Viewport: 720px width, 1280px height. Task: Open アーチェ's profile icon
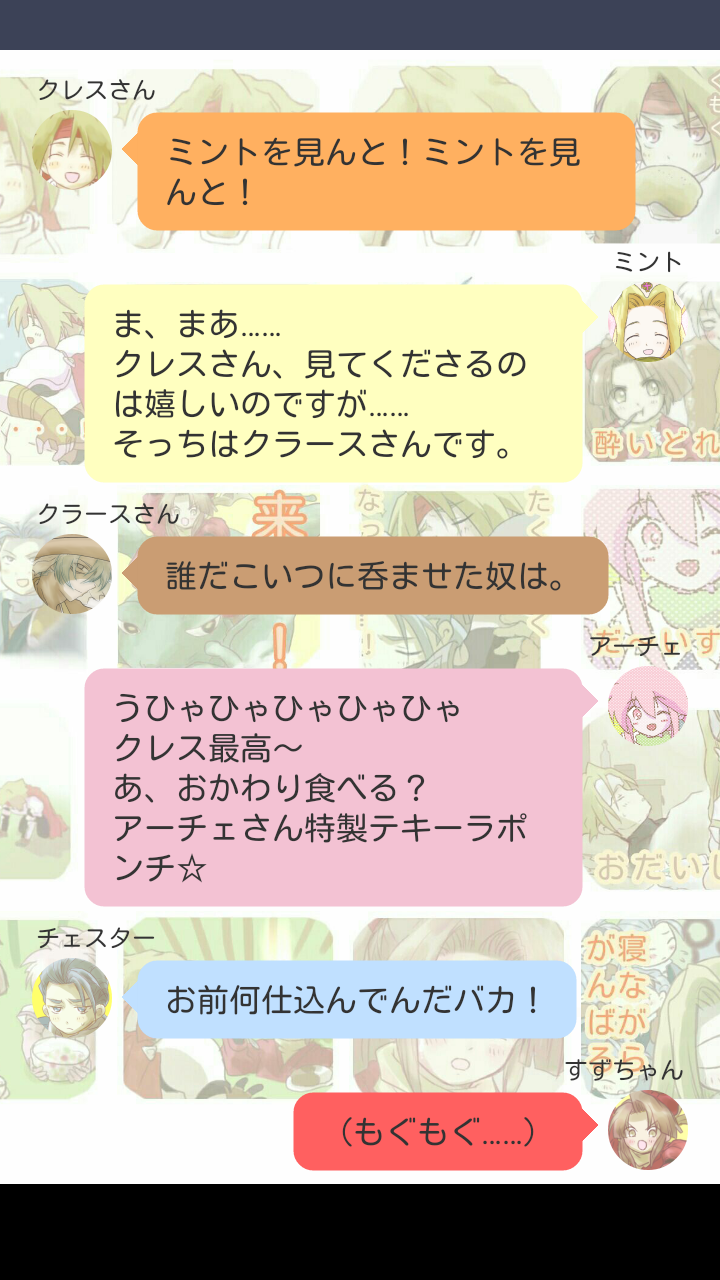point(647,706)
